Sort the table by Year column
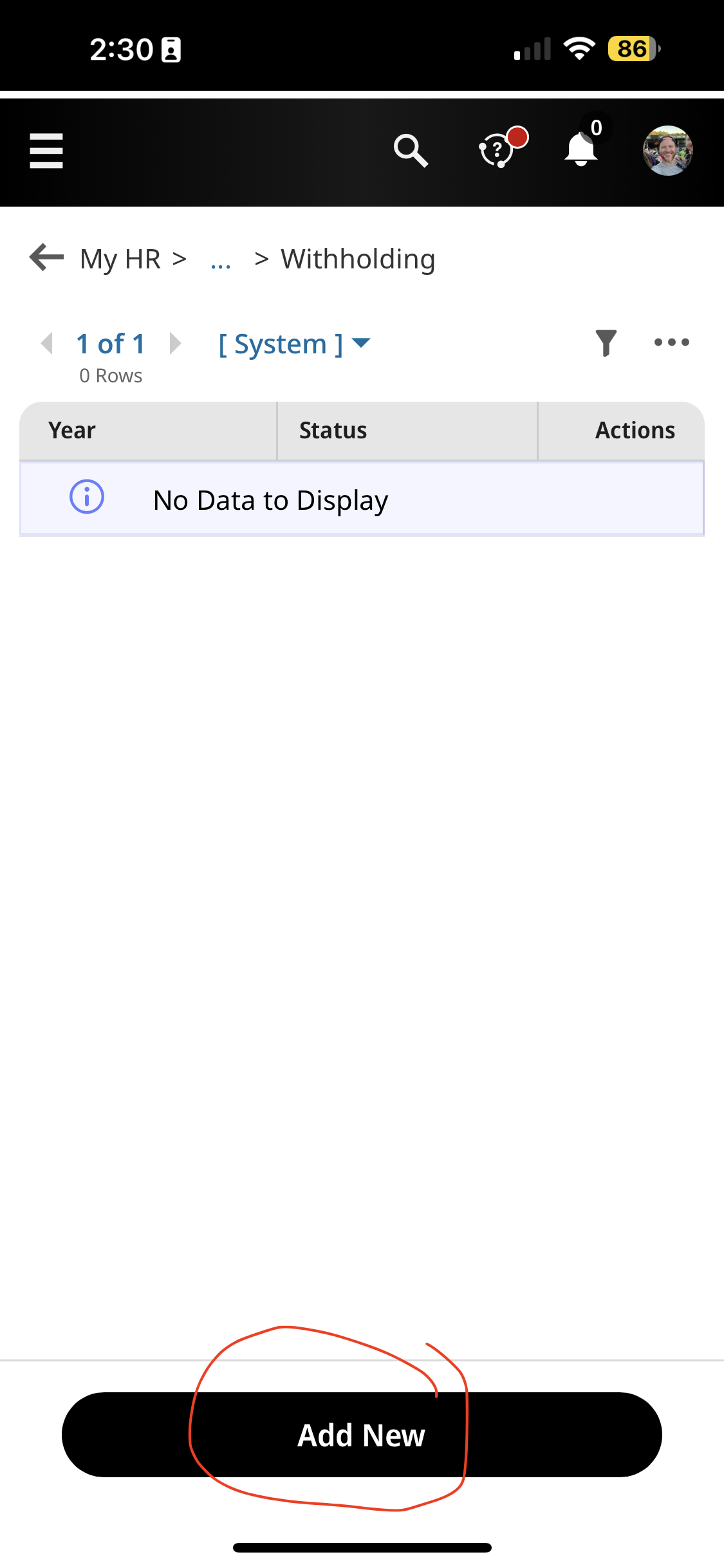Image resolution: width=724 pixels, height=1568 pixels. click(x=72, y=431)
